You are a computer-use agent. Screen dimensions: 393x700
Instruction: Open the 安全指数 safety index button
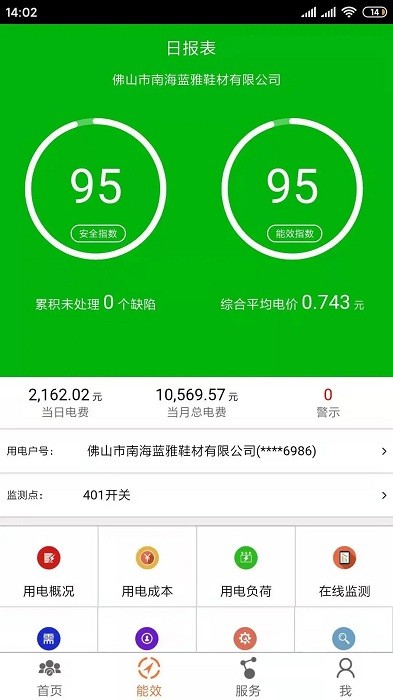(98, 233)
